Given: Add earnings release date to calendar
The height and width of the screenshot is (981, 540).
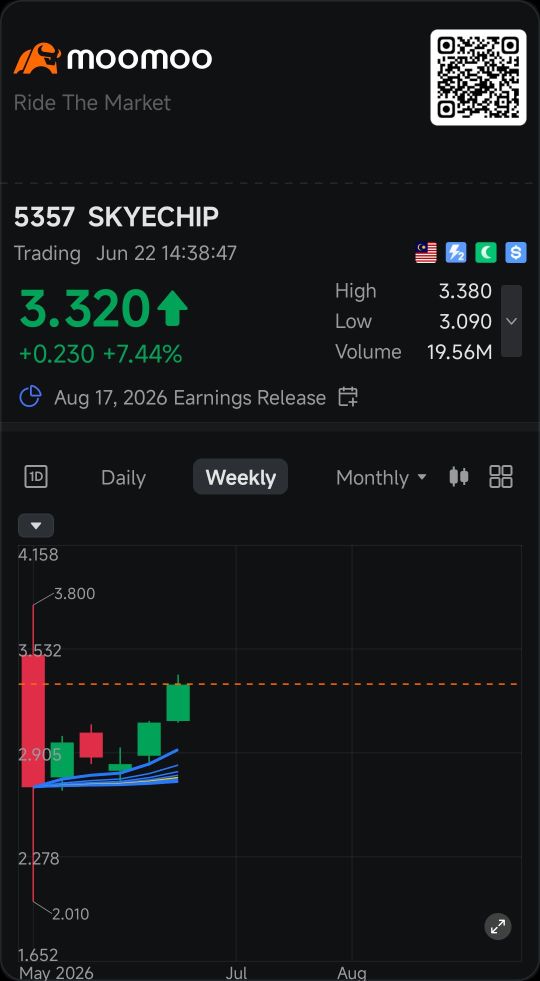Looking at the screenshot, I should pyautogui.click(x=348, y=397).
